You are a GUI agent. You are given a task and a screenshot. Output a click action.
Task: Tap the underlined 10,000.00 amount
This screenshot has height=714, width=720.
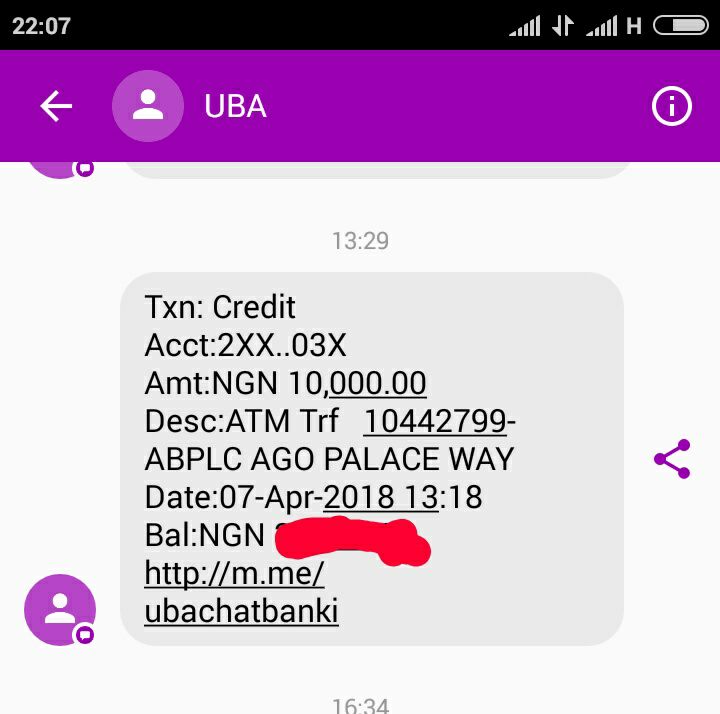click(x=376, y=383)
